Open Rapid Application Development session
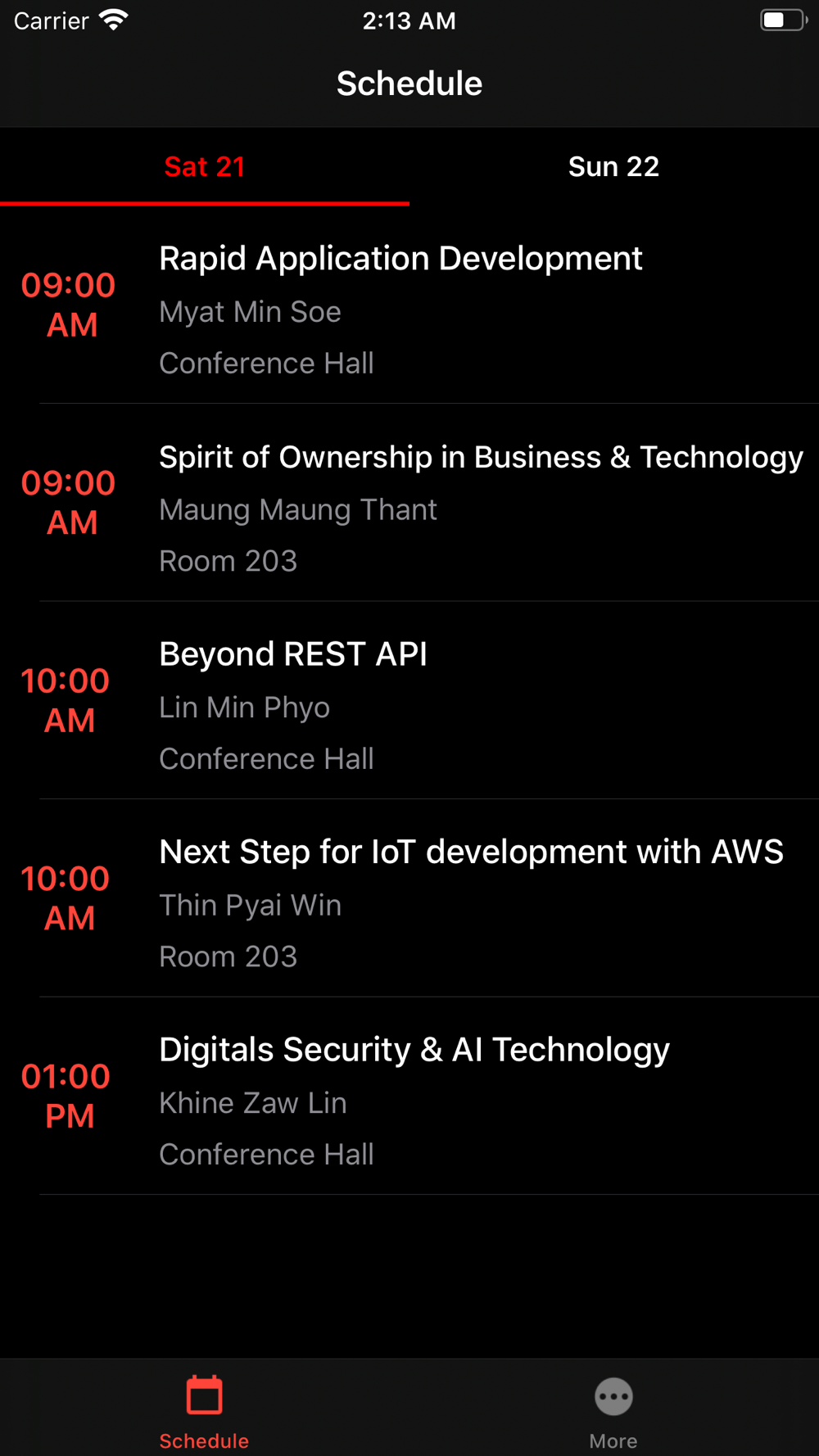Viewport: 819px width, 1456px height. 409,305
